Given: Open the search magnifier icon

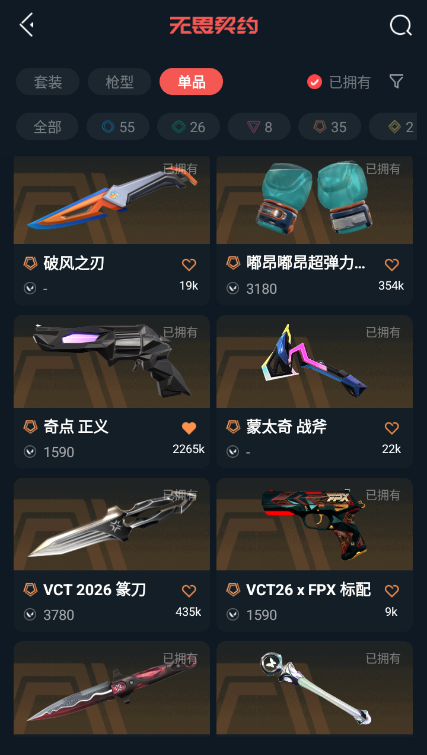Looking at the screenshot, I should point(401,25).
